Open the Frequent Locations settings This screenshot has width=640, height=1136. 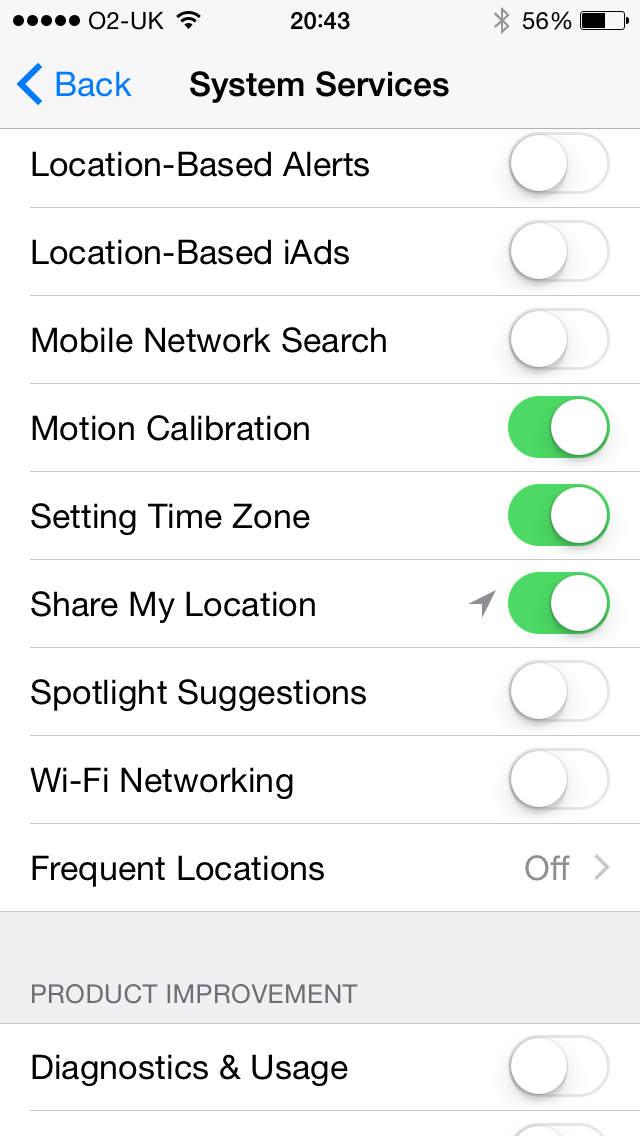pos(320,868)
